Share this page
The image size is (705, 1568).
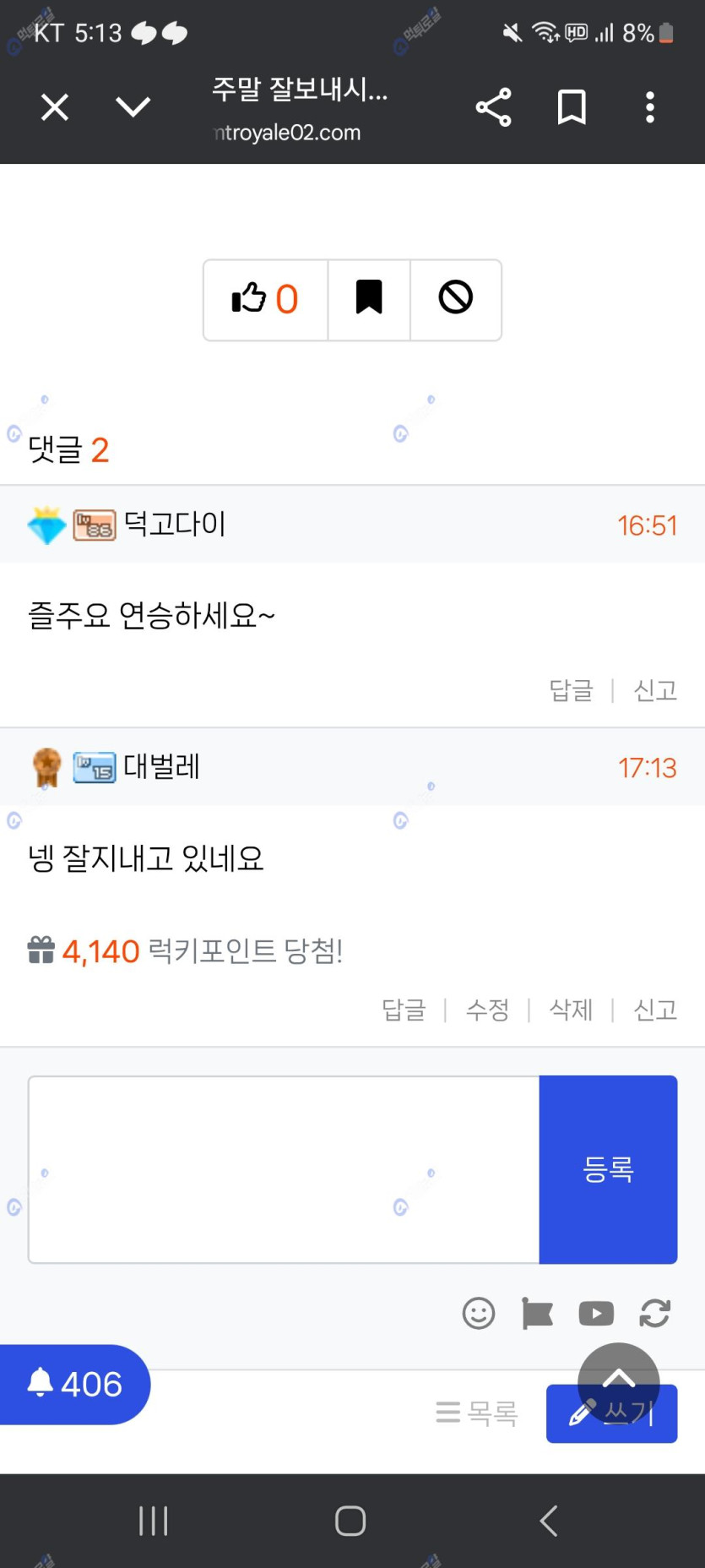point(493,107)
